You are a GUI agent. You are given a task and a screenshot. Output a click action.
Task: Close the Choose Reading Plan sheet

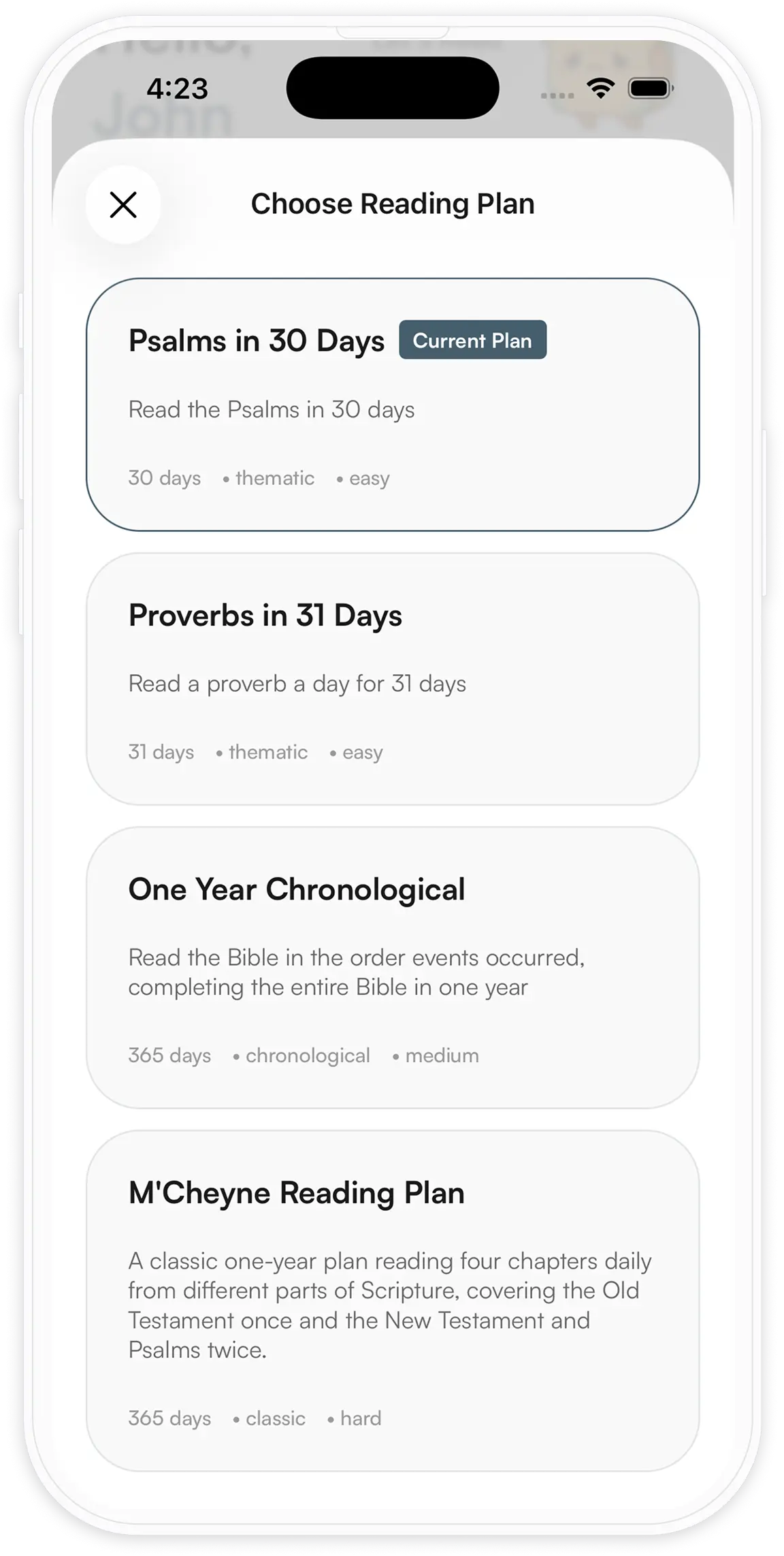point(123,204)
